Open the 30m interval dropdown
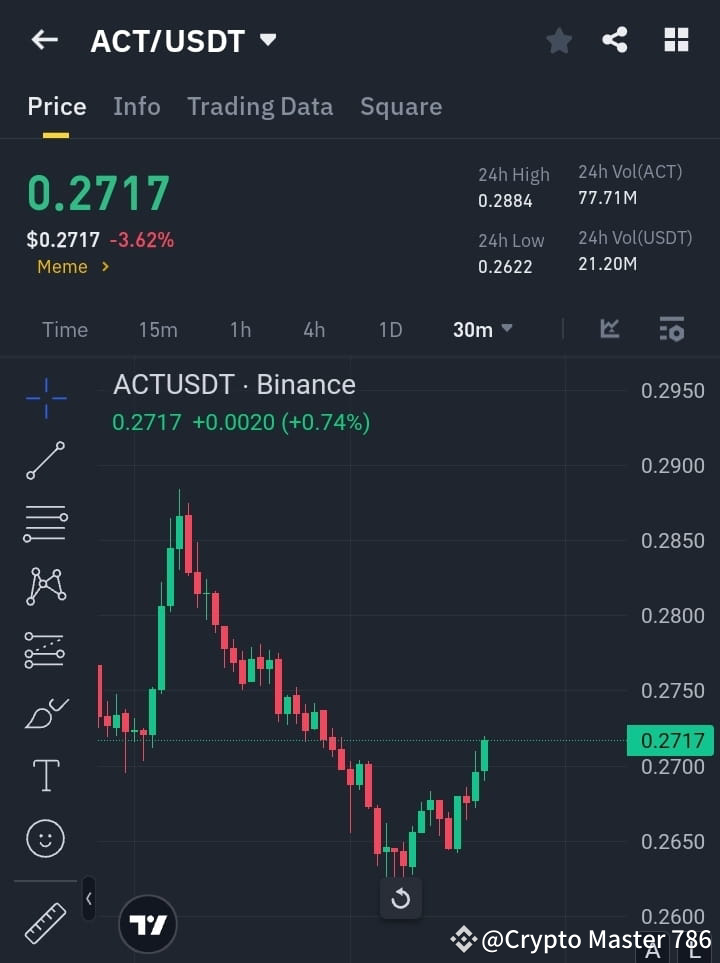The height and width of the screenshot is (963, 720). [x=482, y=329]
